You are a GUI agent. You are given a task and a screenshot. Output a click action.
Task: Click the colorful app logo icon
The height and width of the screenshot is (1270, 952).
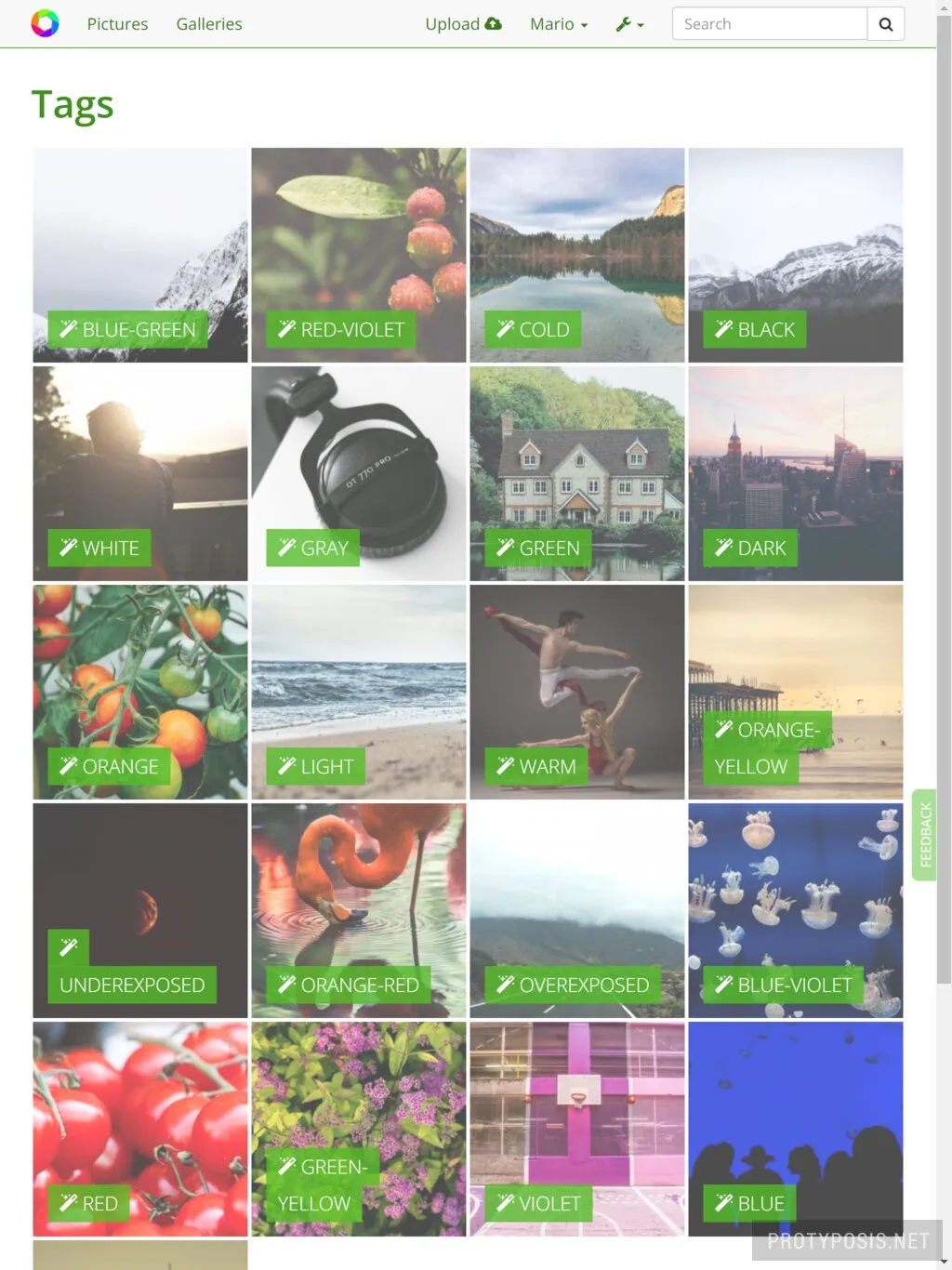coord(45,22)
